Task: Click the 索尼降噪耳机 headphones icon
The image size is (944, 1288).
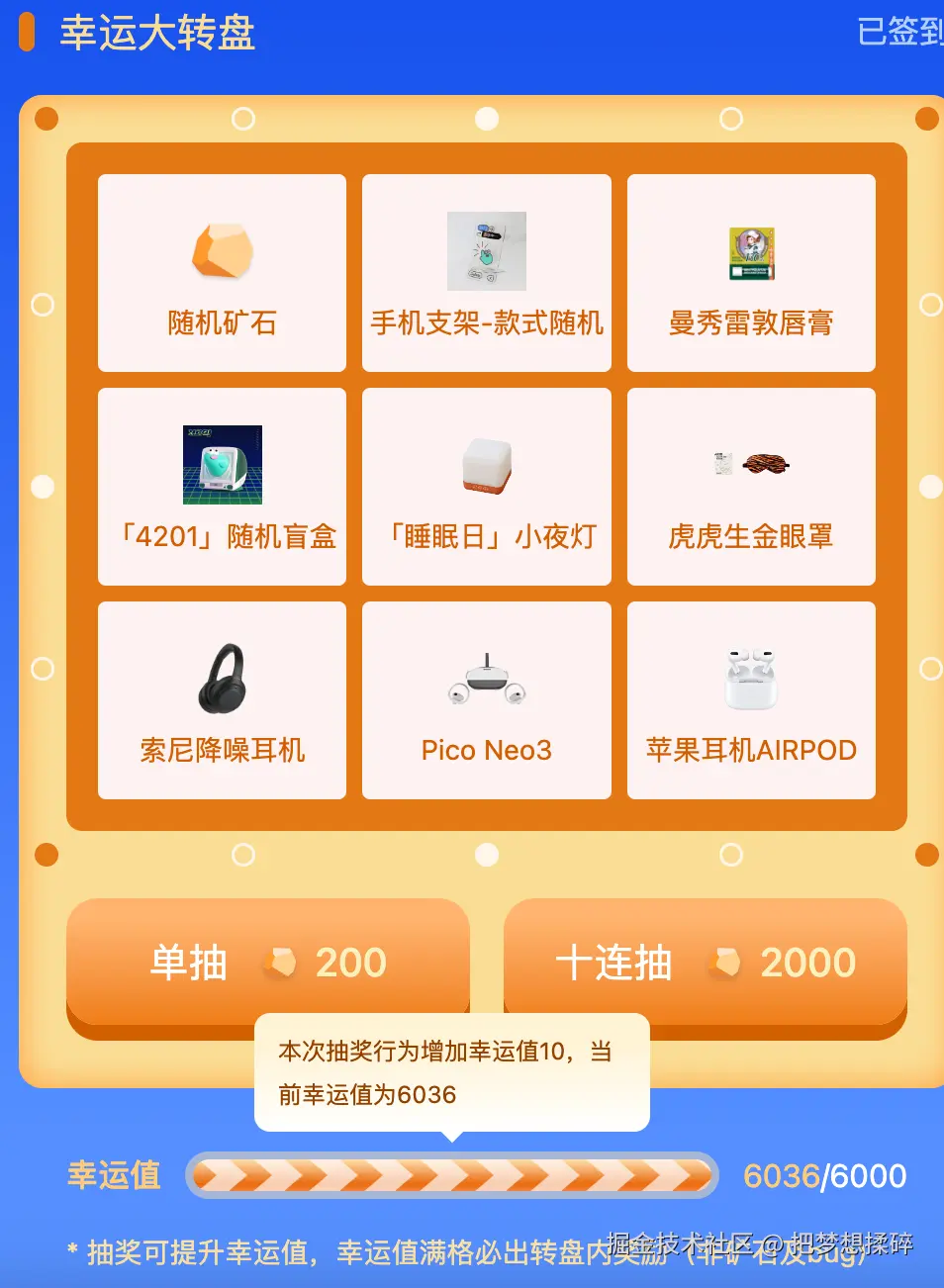Action: [220, 678]
